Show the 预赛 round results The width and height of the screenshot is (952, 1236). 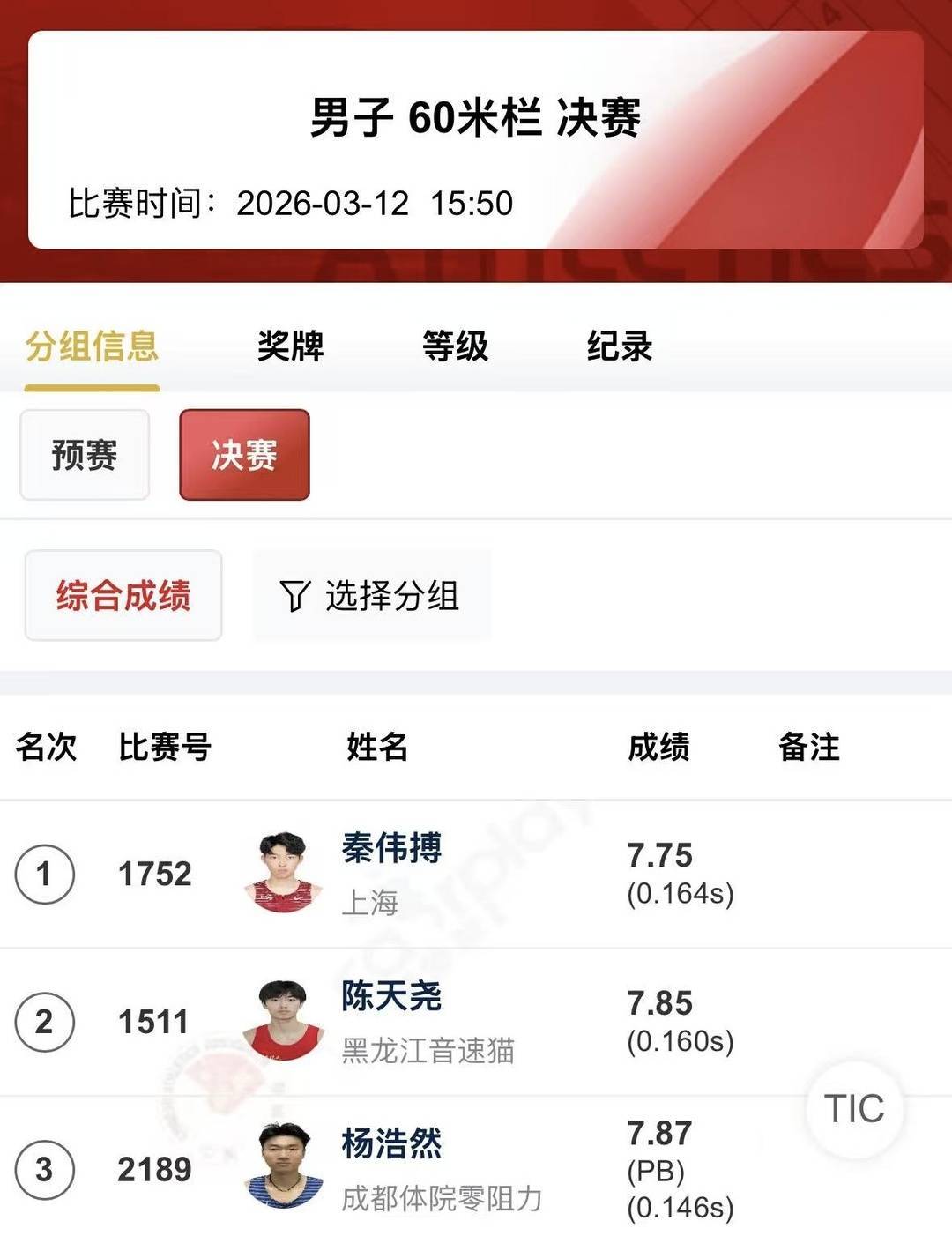pos(85,455)
